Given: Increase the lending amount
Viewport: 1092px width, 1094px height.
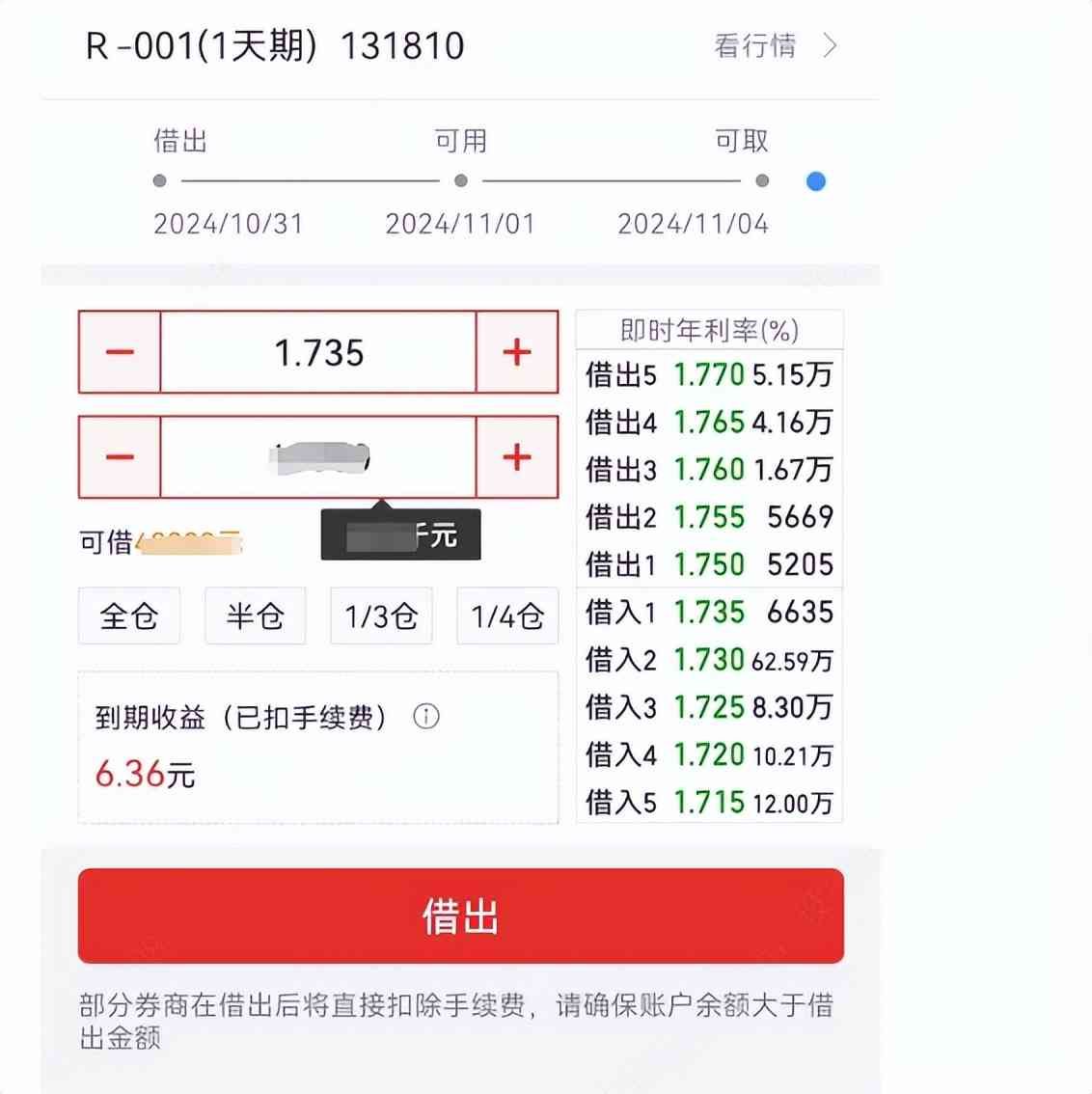Looking at the screenshot, I should coord(517,457).
